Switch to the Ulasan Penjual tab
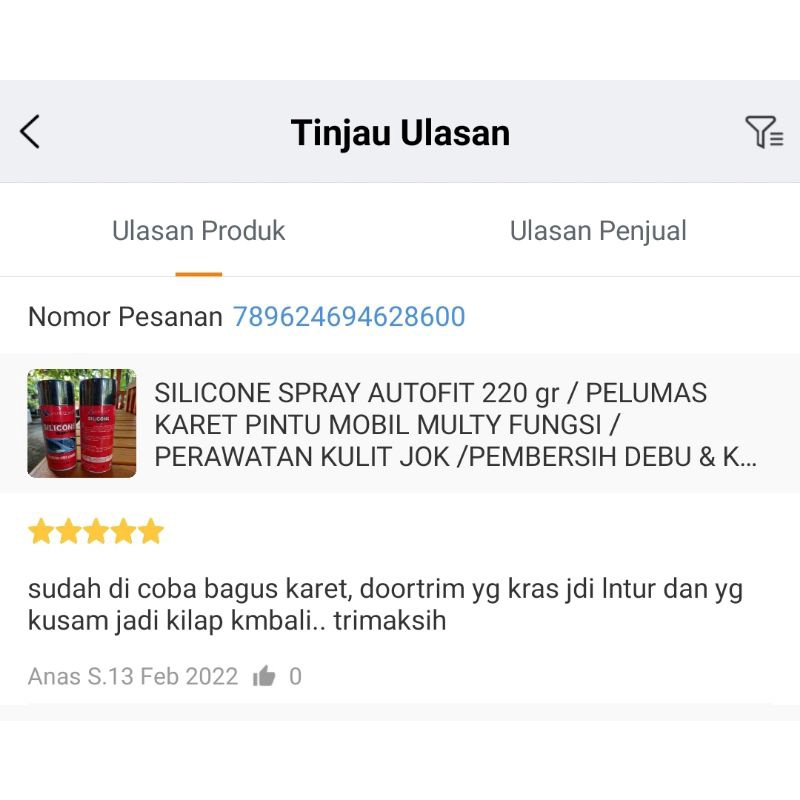800x800 pixels. [598, 231]
